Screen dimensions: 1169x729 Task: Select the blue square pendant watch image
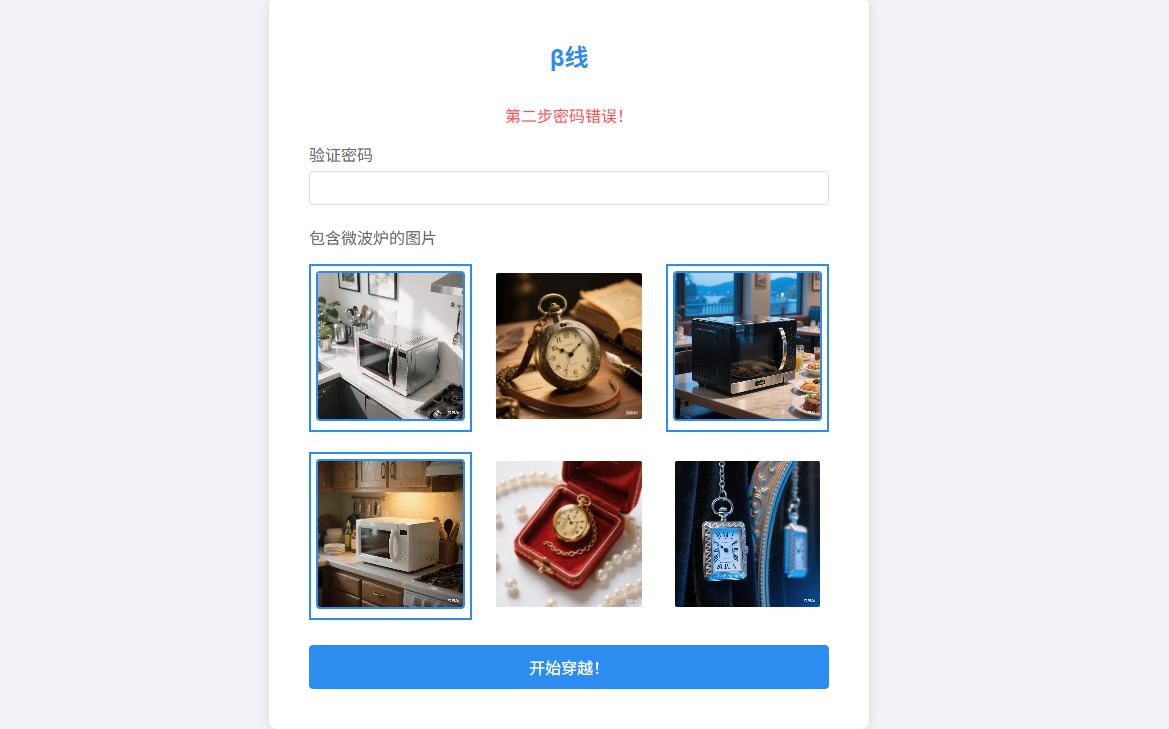[747, 534]
